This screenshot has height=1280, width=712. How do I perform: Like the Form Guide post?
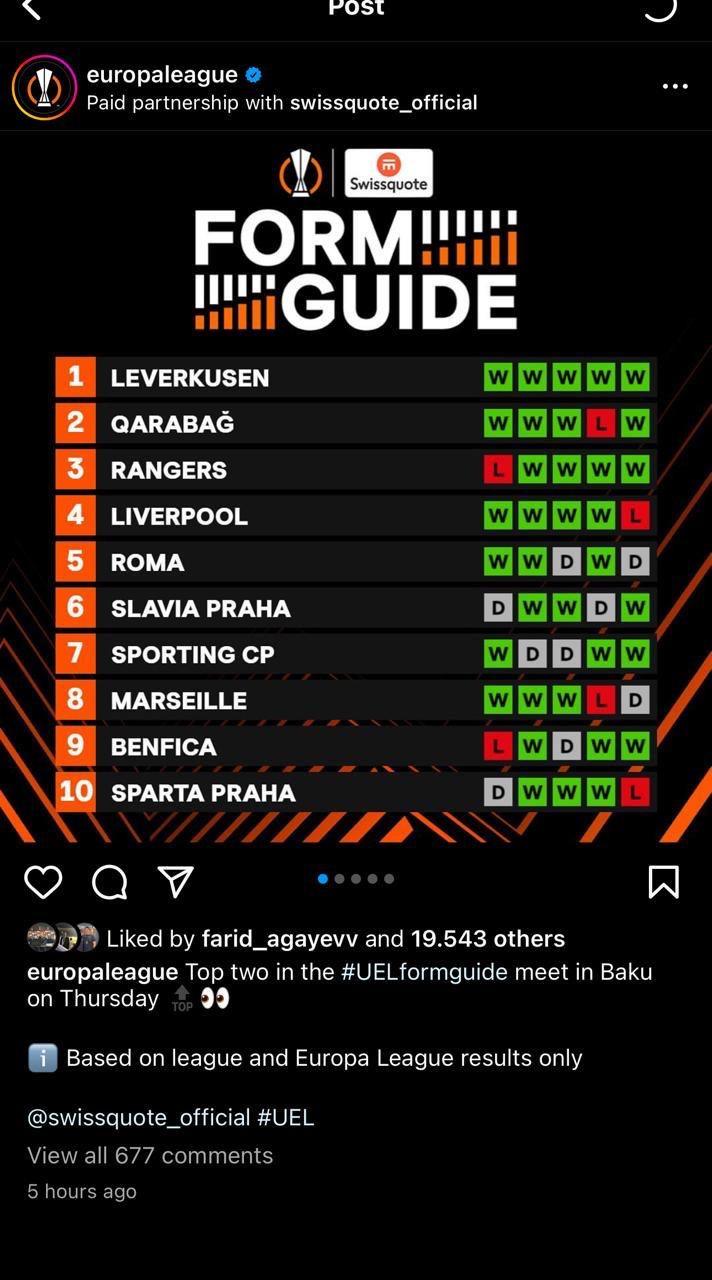[x=43, y=882]
